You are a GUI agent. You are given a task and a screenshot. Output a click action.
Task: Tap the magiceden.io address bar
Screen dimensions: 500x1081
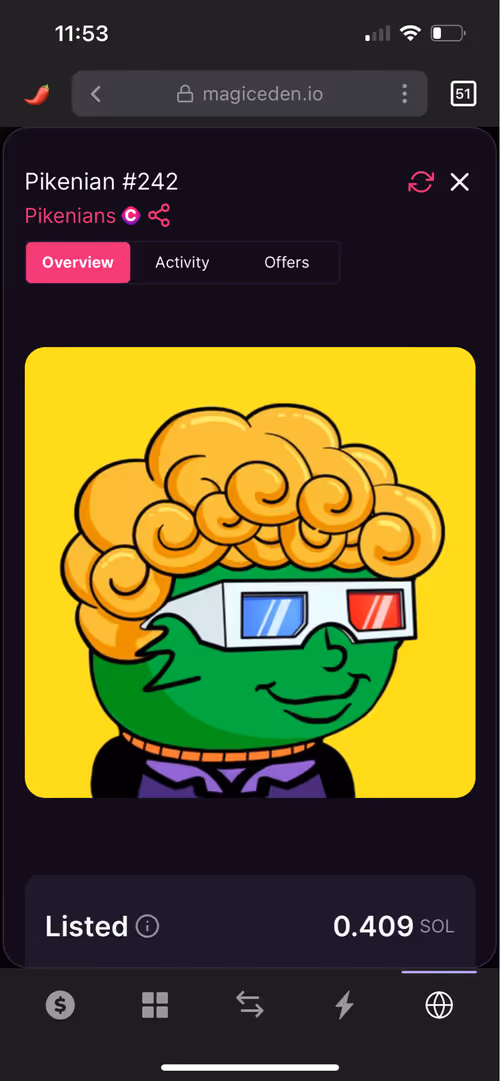click(x=250, y=94)
